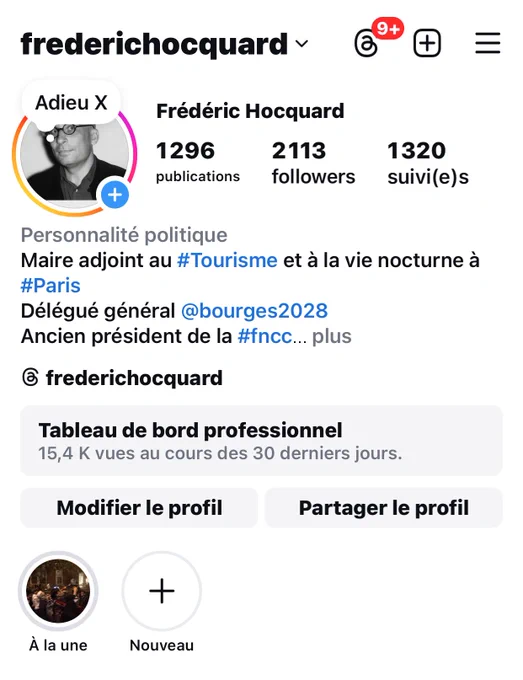523x680 pixels.
Task: Open the #Paris hashtag link
Action: click(51, 286)
